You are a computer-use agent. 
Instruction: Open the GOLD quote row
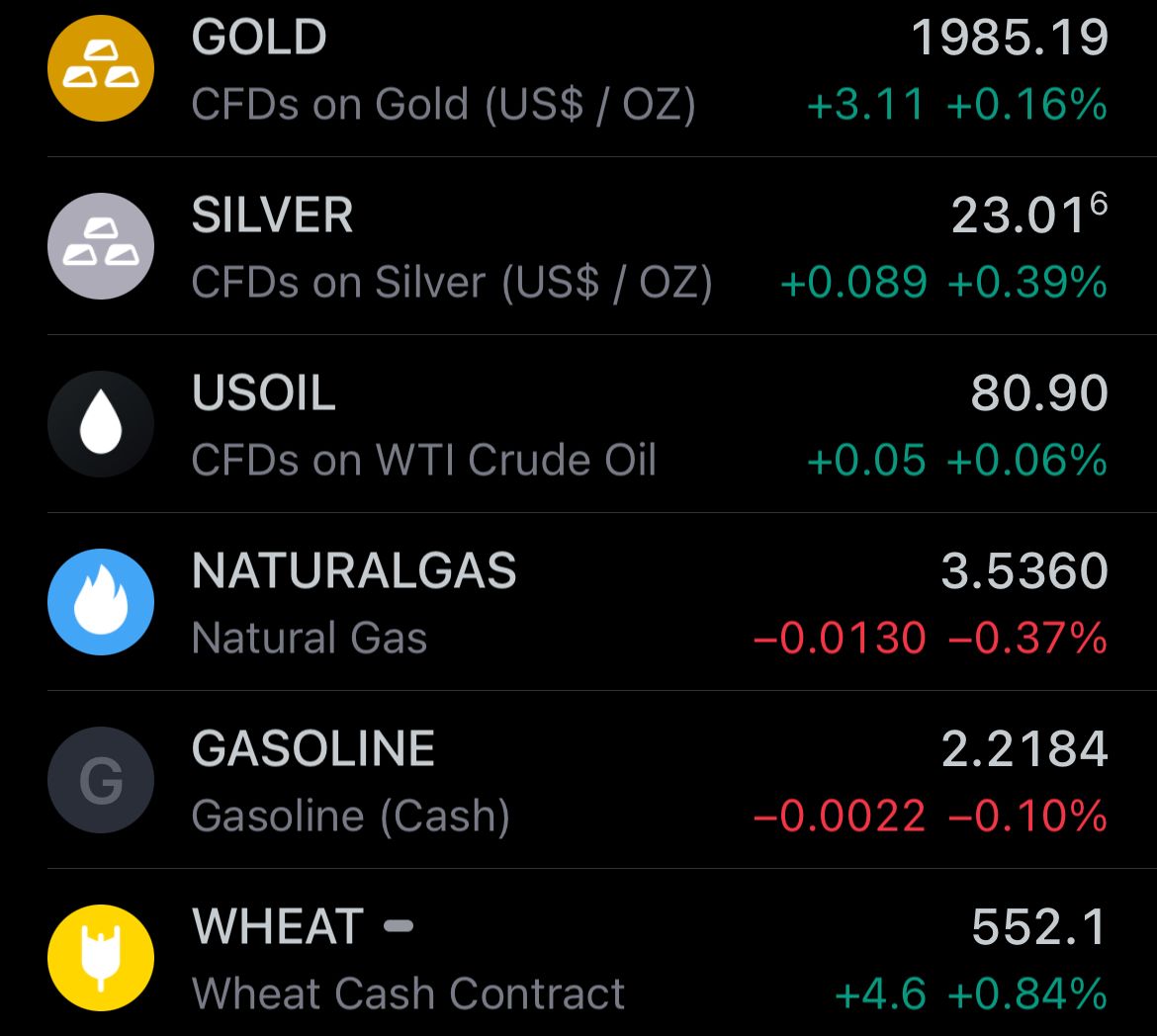[x=578, y=71]
